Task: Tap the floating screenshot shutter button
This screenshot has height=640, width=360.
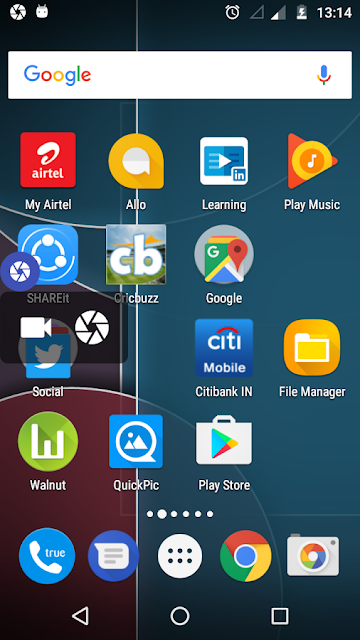Action: click(x=92, y=328)
